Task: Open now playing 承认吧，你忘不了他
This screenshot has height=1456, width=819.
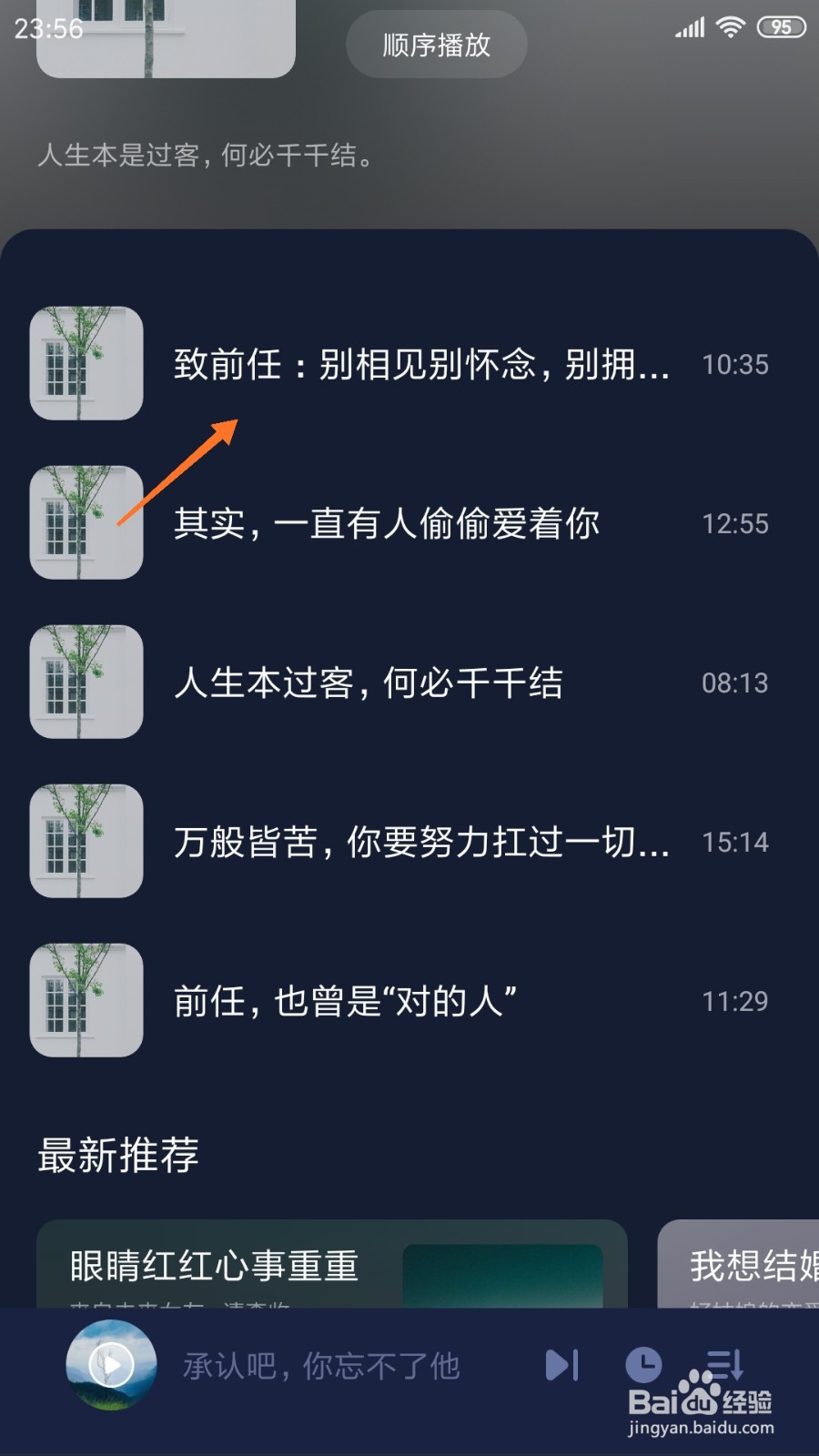Action: click(x=321, y=1365)
